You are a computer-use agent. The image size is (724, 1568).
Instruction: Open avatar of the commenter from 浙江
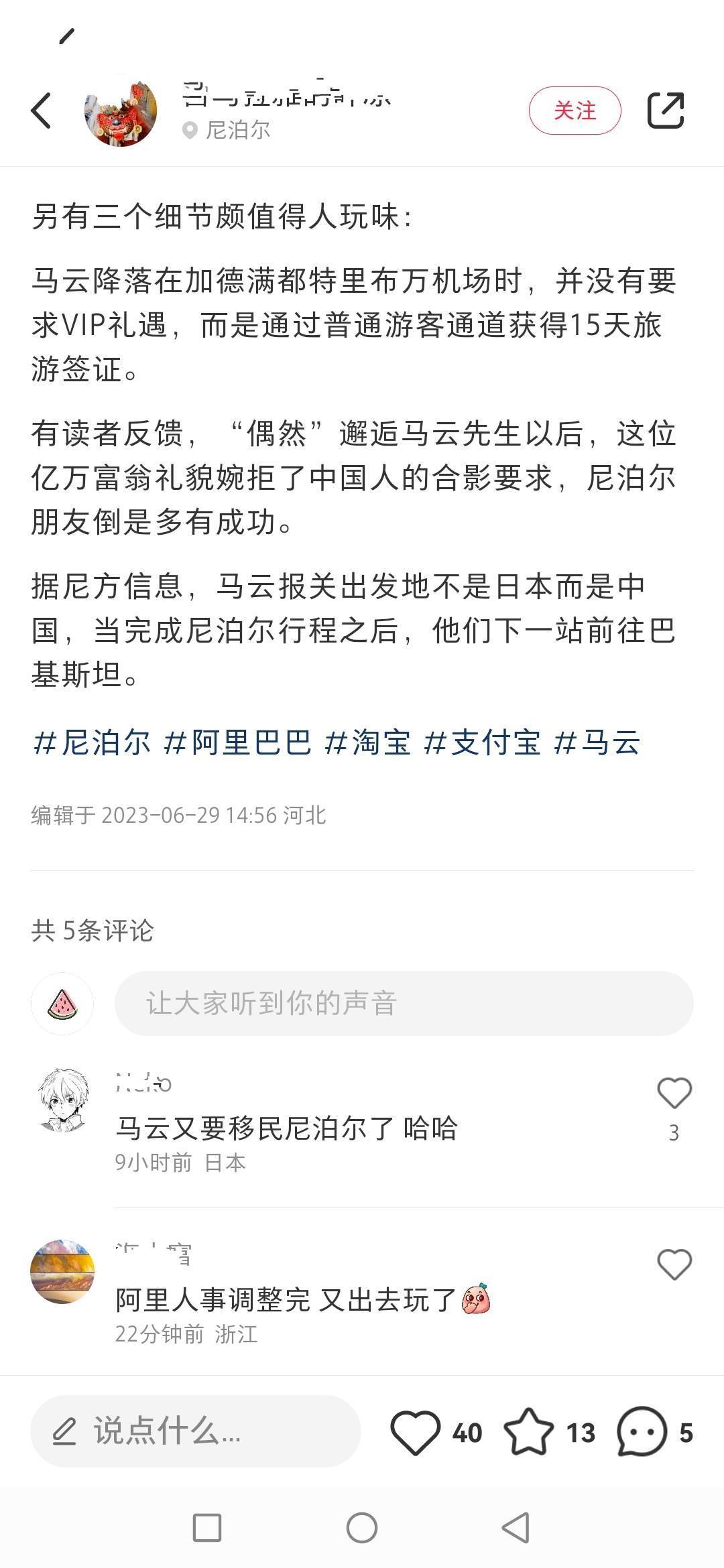[x=63, y=1271]
